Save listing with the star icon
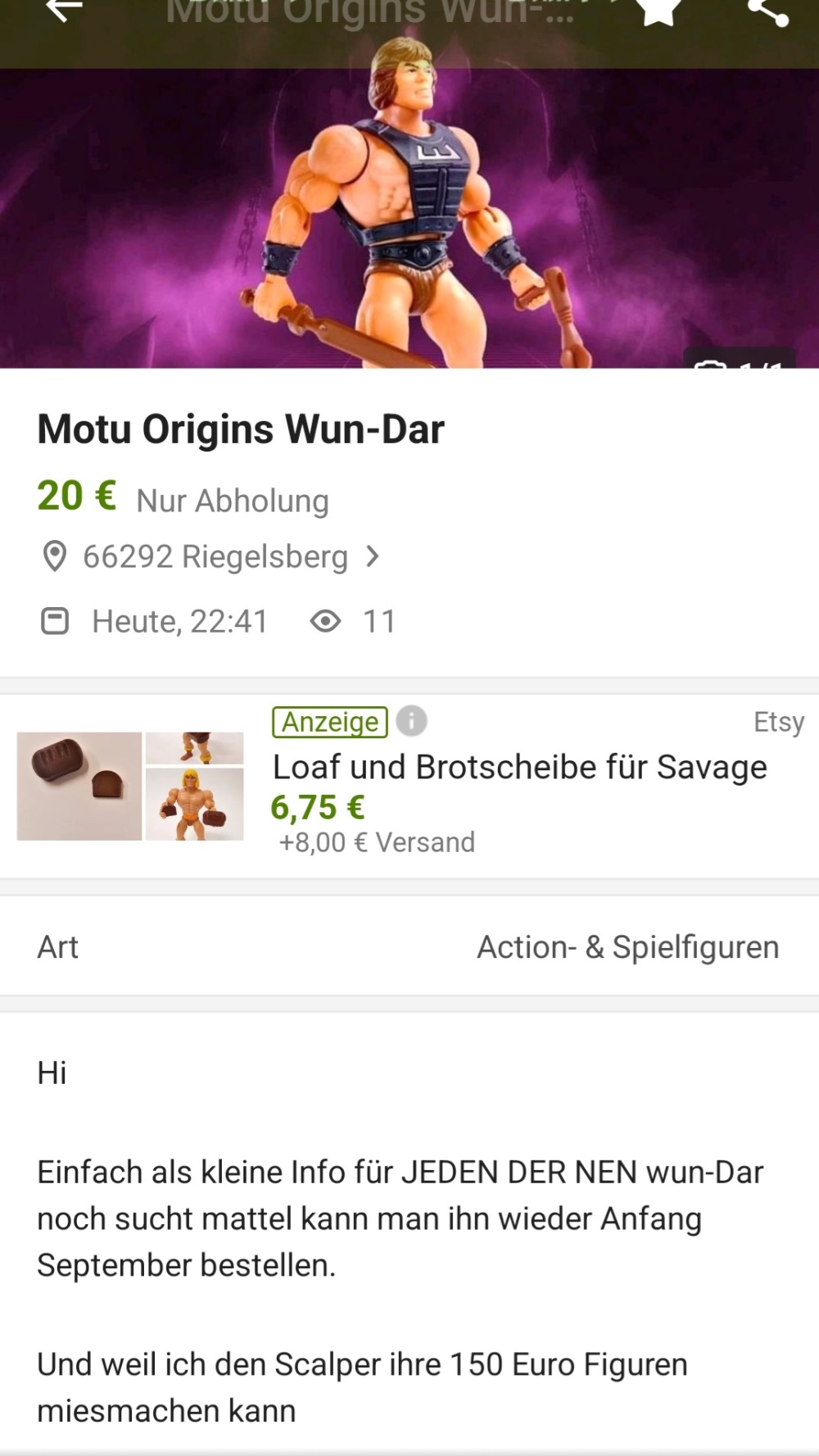 click(658, 10)
